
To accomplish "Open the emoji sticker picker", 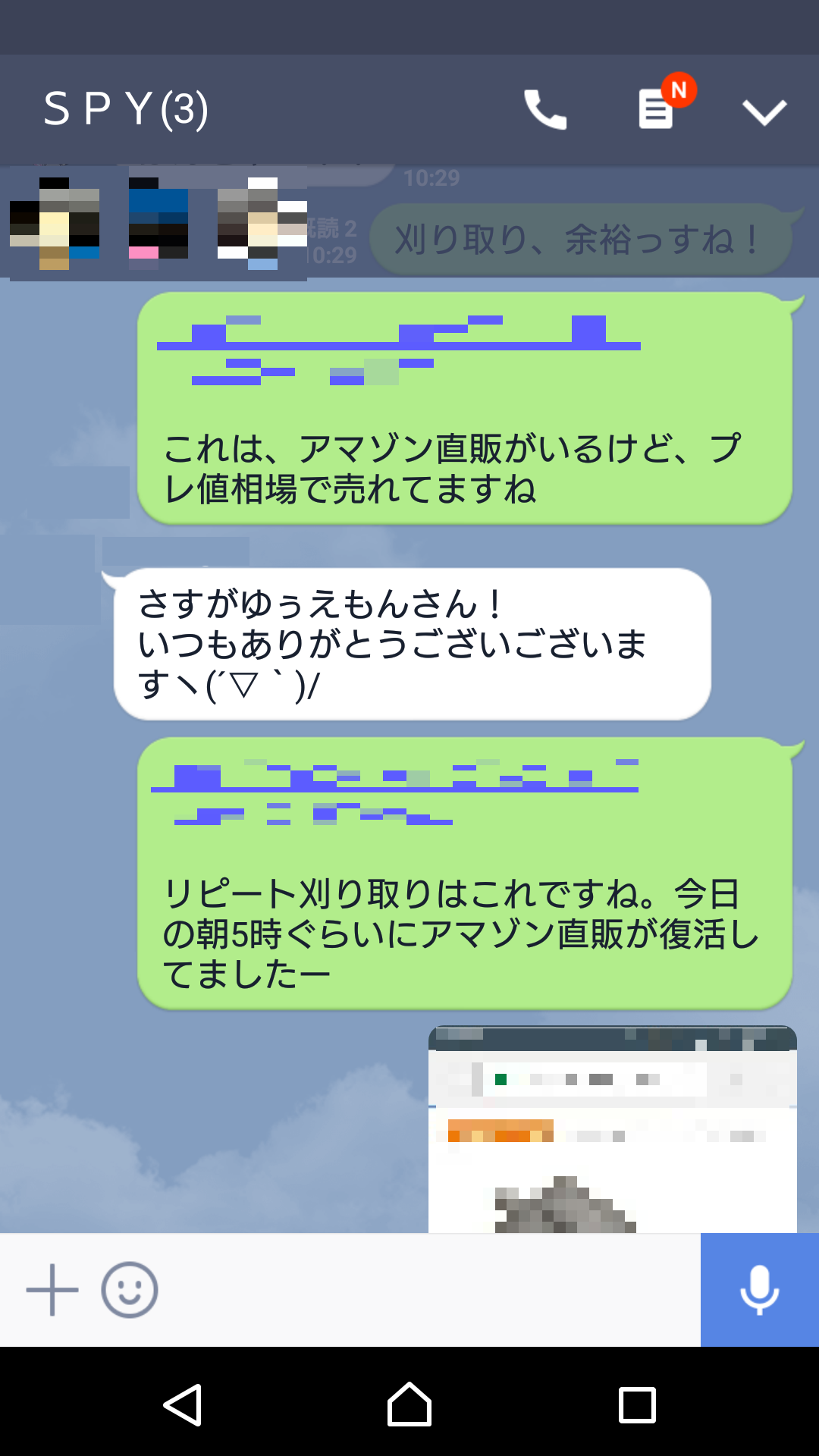I will click(x=130, y=1290).
